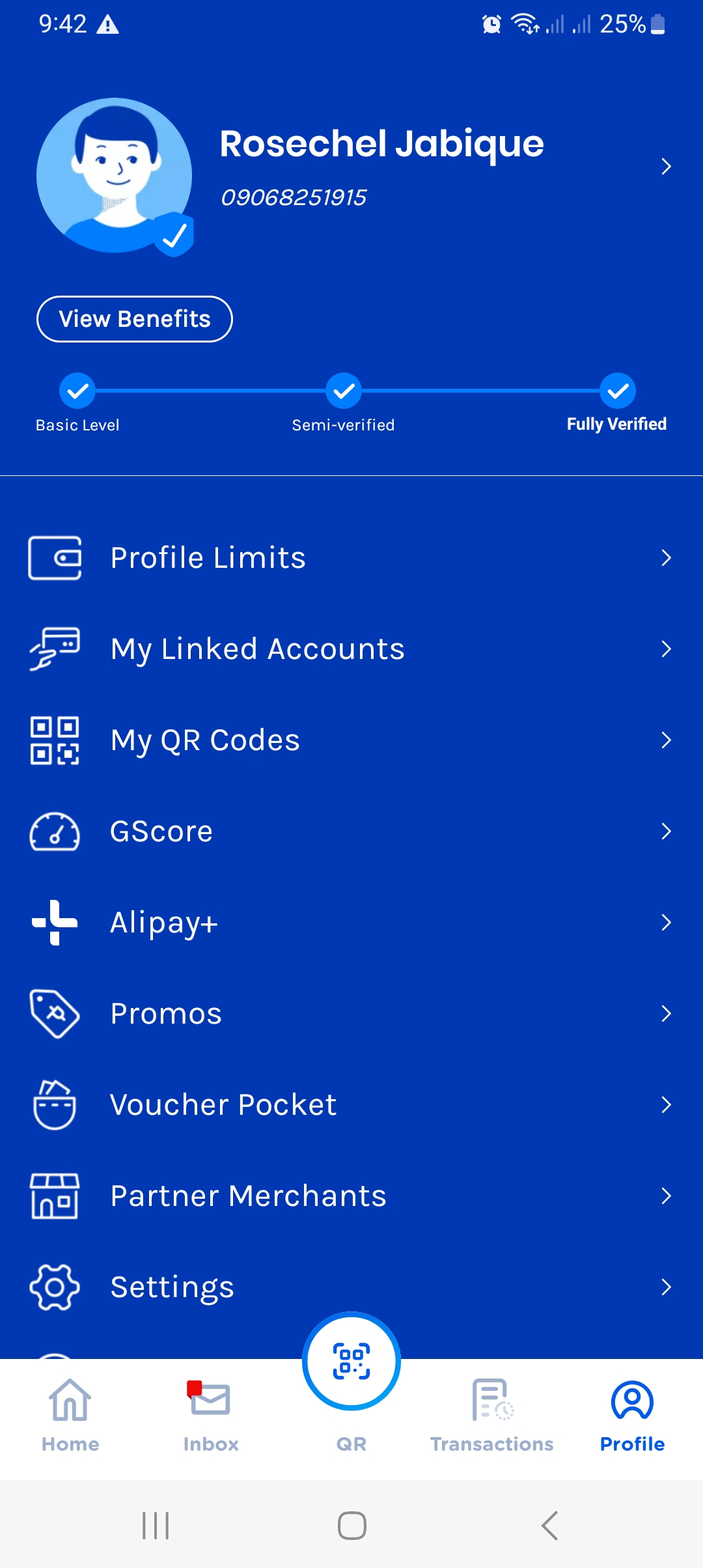Open Voucher Pocket
The image size is (703, 1568).
click(351, 1105)
